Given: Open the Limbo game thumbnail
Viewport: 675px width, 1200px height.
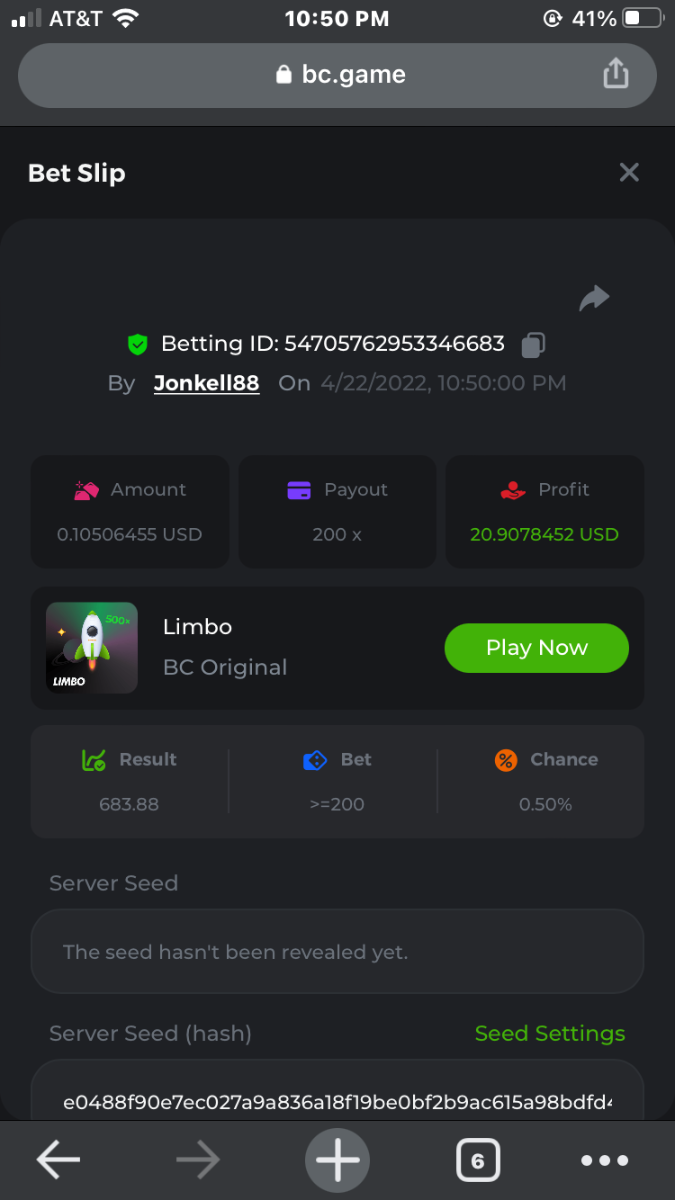Looking at the screenshot, I should [92, 648].
